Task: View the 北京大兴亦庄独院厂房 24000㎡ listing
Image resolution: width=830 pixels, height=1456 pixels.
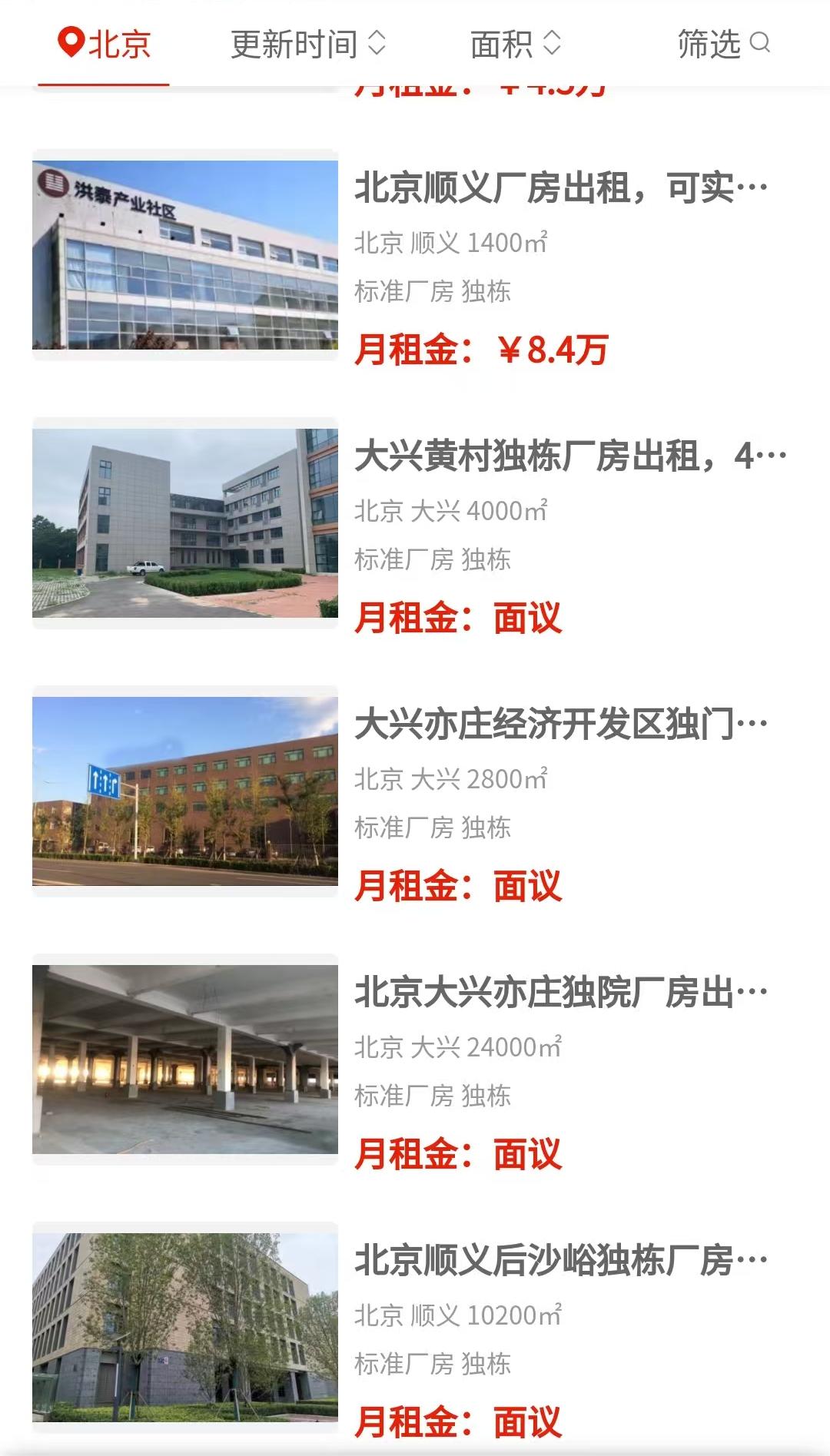Action: pyautogui.click(x=561, y=993)
